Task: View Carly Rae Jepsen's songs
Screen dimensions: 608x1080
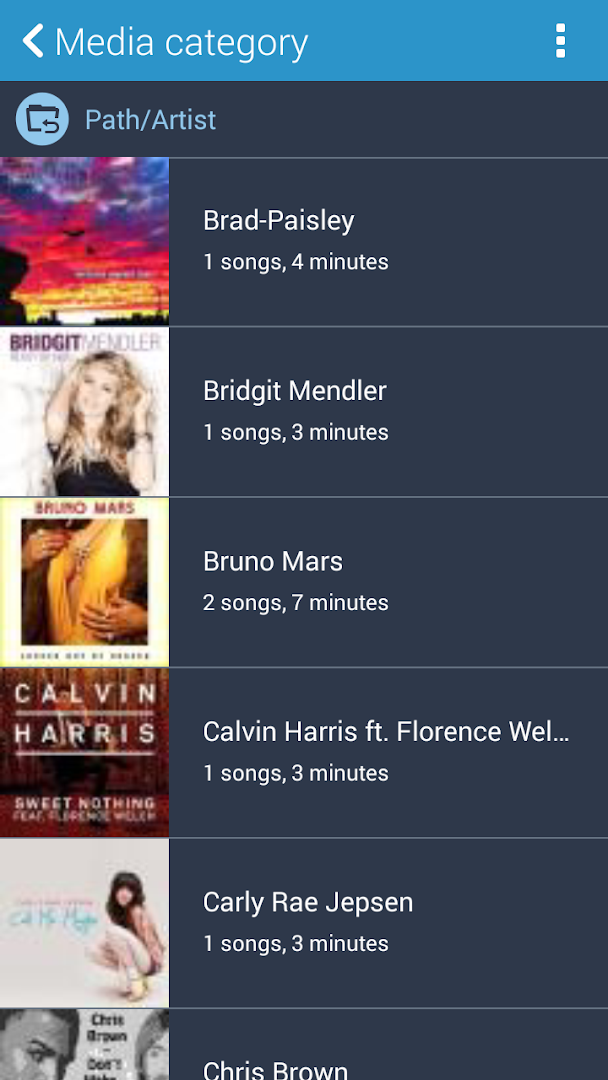Action: pyautogui.click(x=304, y=922)
